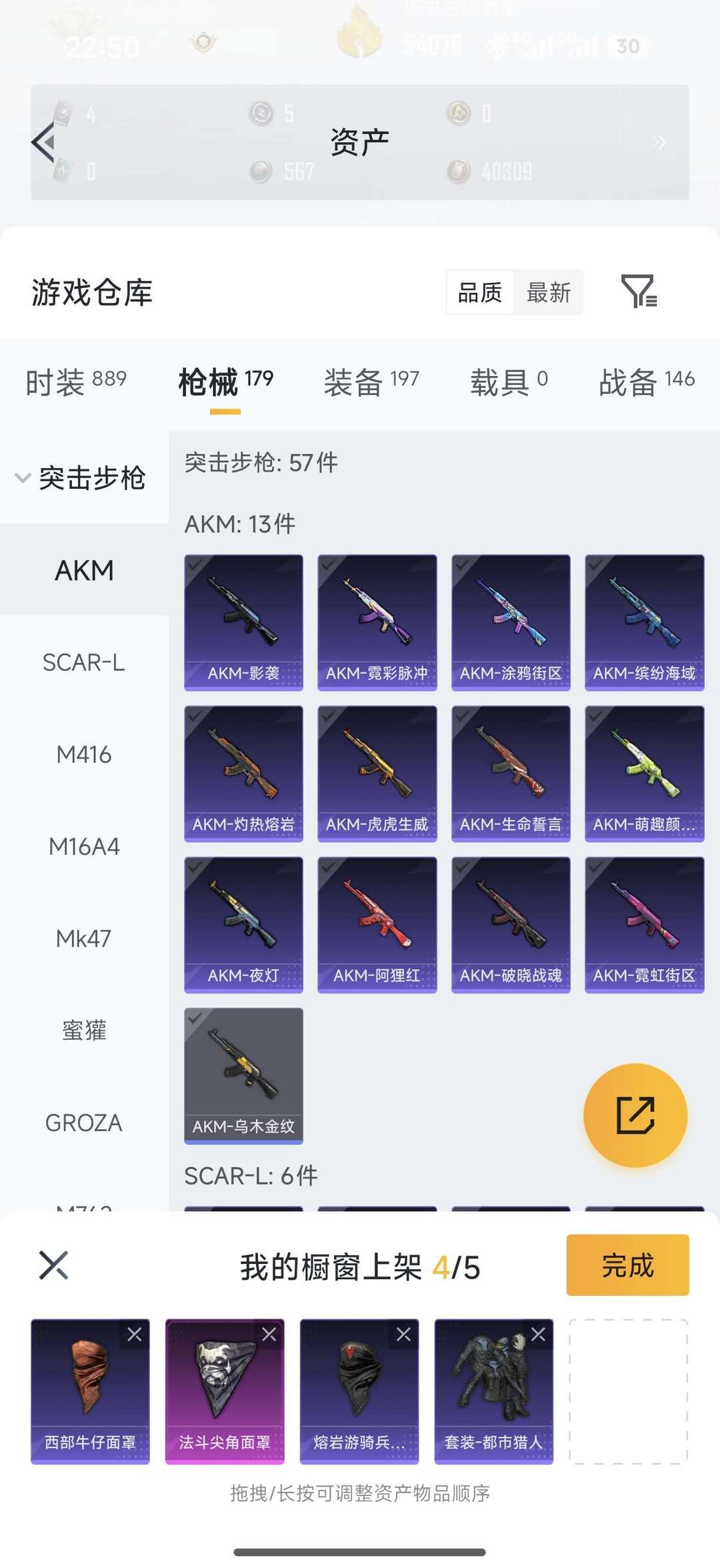Select the AKM-影袭 skin
720x1568 pixels.
click(x=243, y=622)
